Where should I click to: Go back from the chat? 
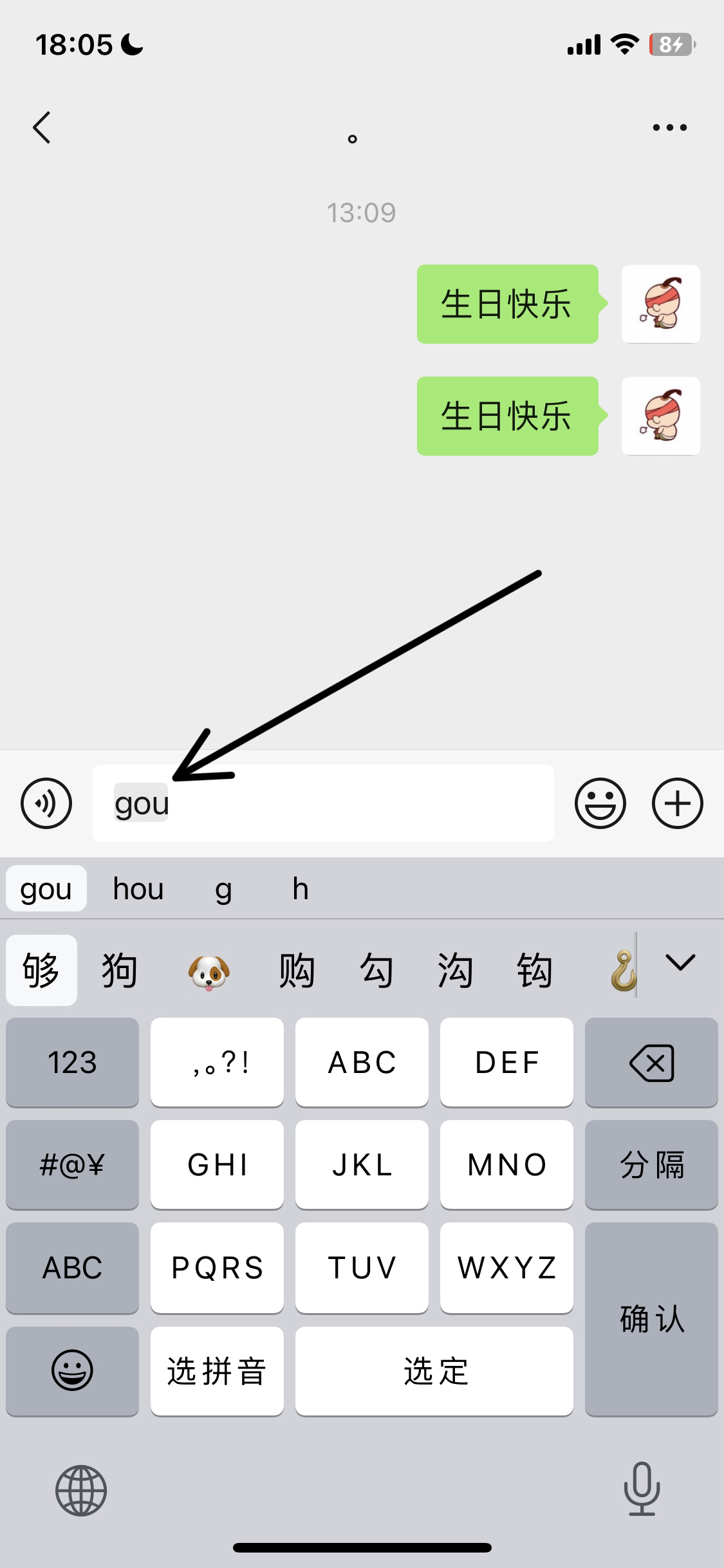coord(42,127)
